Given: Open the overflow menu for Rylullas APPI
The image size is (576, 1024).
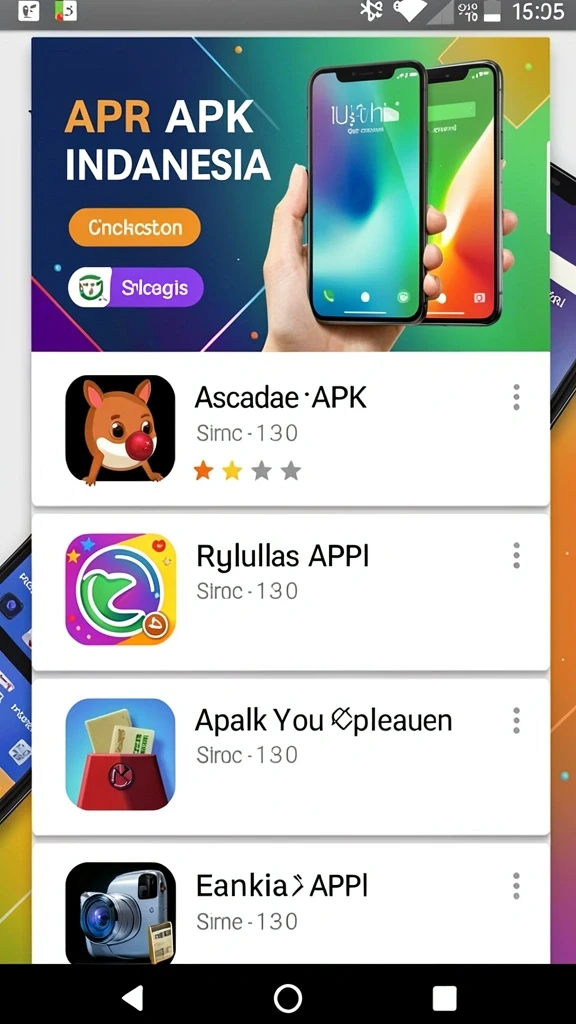Looking at the screenshot, I should [x=516, y=556].
